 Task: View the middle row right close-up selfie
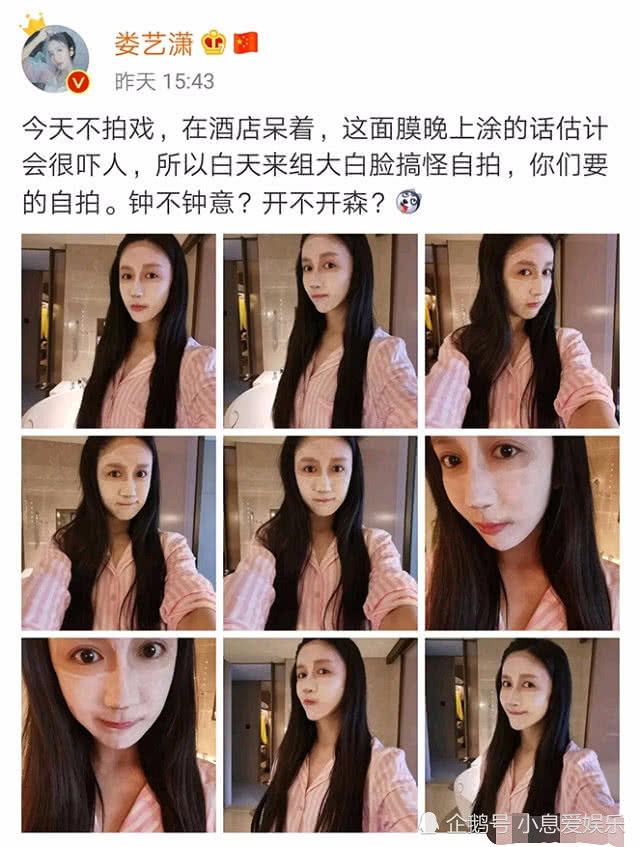click(x=521, y=532)
